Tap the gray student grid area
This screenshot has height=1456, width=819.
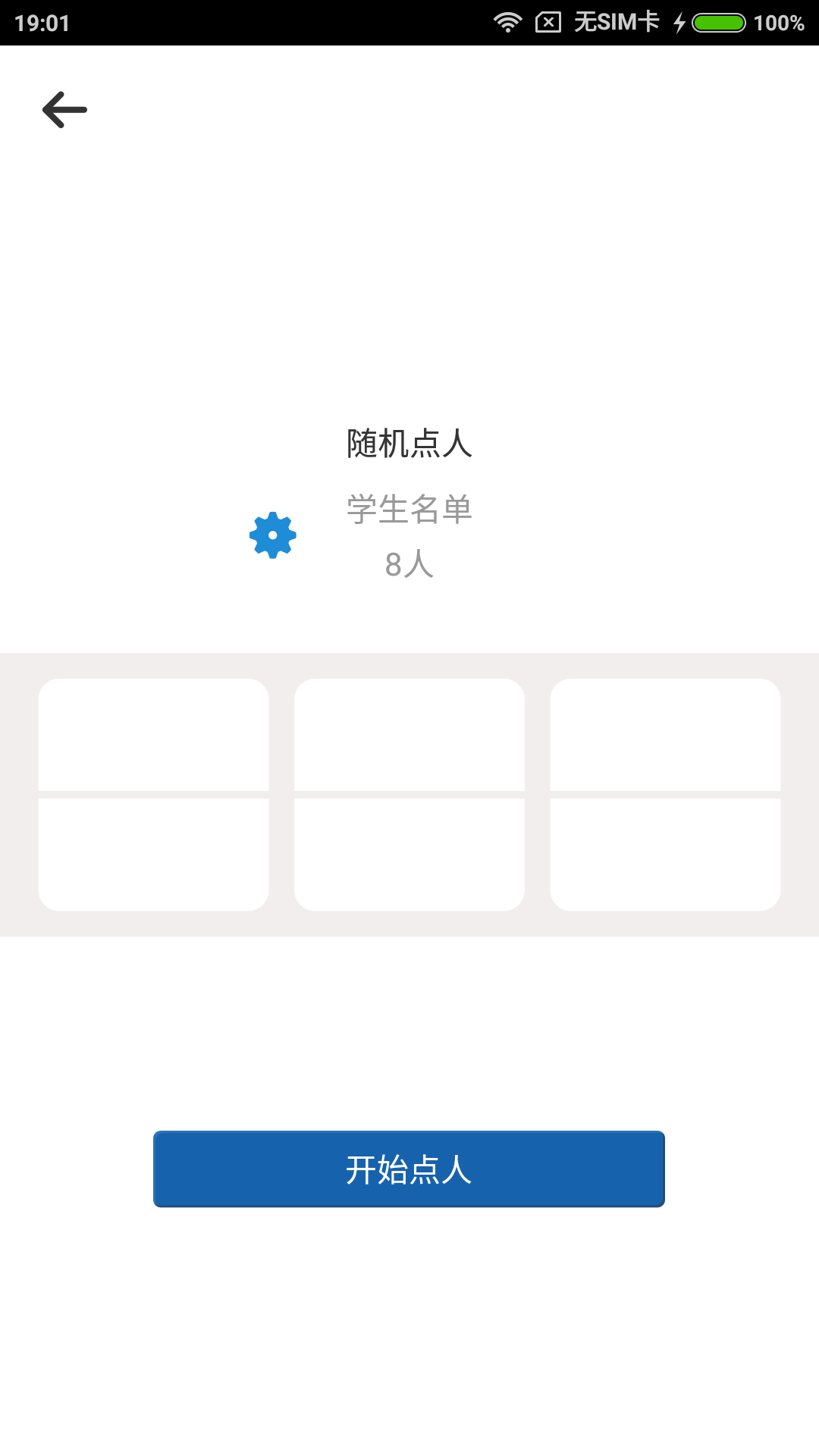pos(409,793)
